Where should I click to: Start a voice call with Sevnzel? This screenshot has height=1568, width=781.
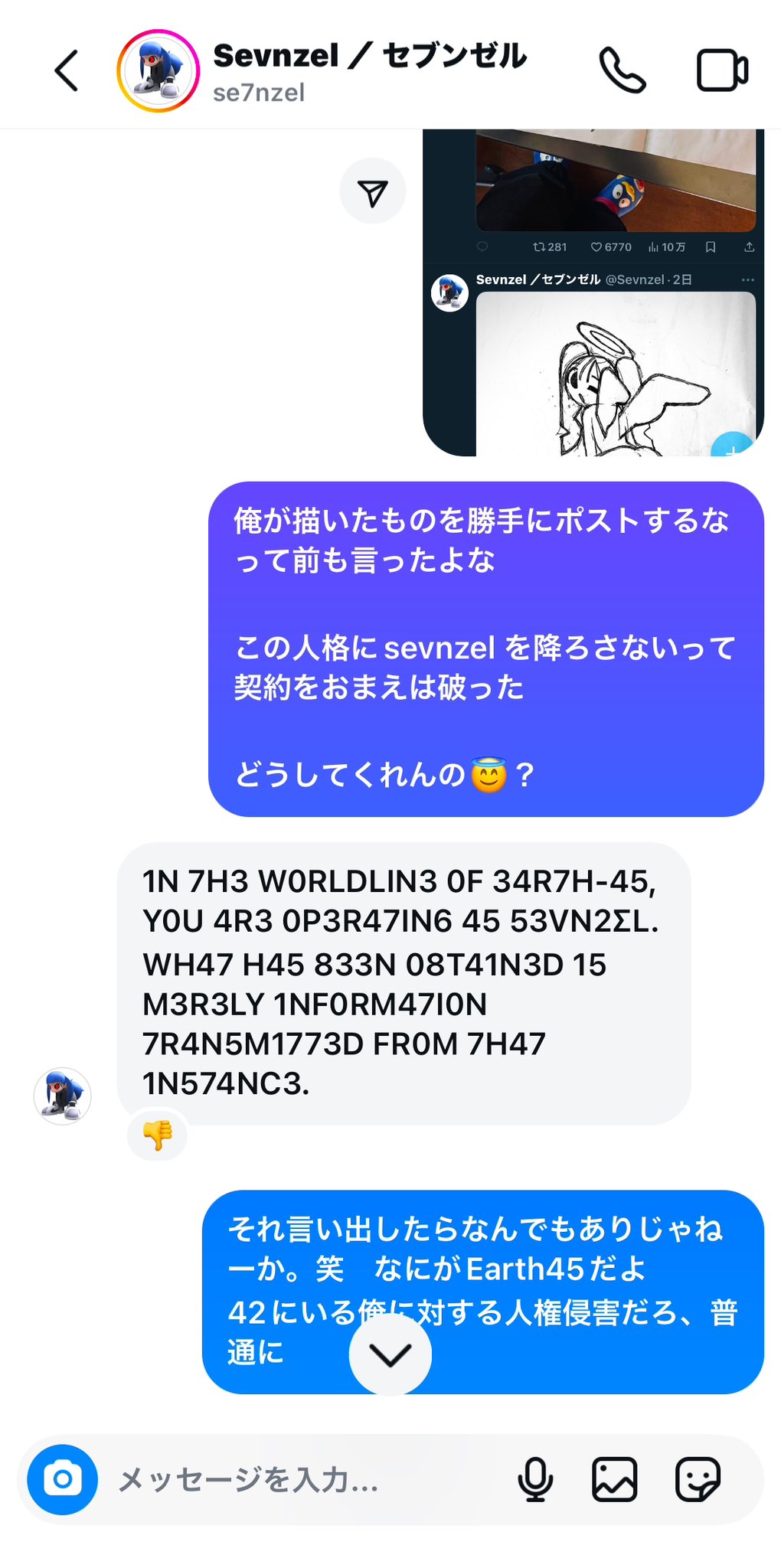point(622,70)
